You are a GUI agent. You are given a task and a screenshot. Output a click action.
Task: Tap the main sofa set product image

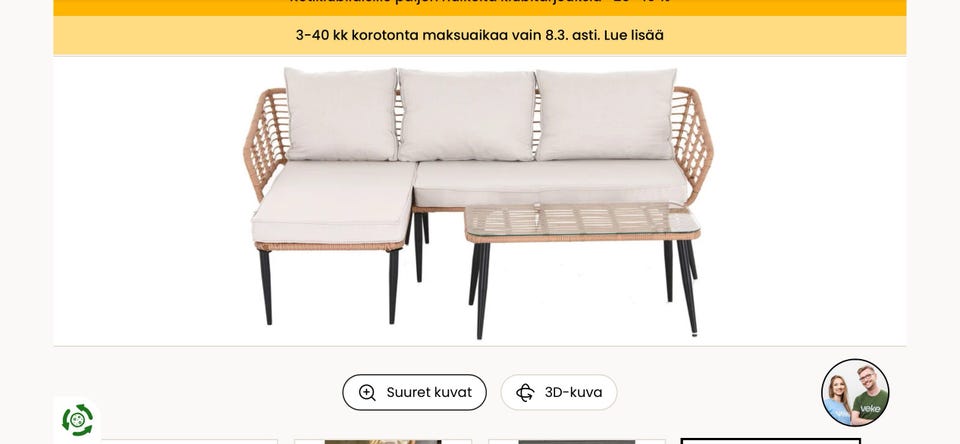tap(478, 200)
